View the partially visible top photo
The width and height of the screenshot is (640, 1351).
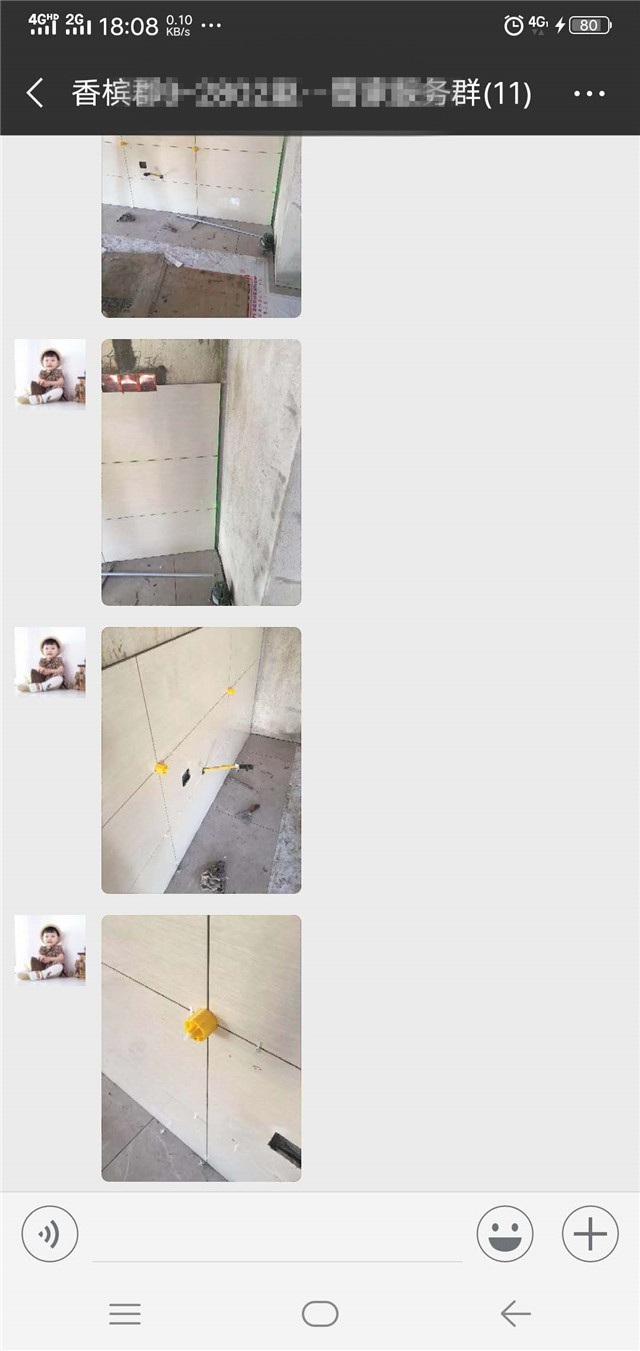click(x=201, y=226)
